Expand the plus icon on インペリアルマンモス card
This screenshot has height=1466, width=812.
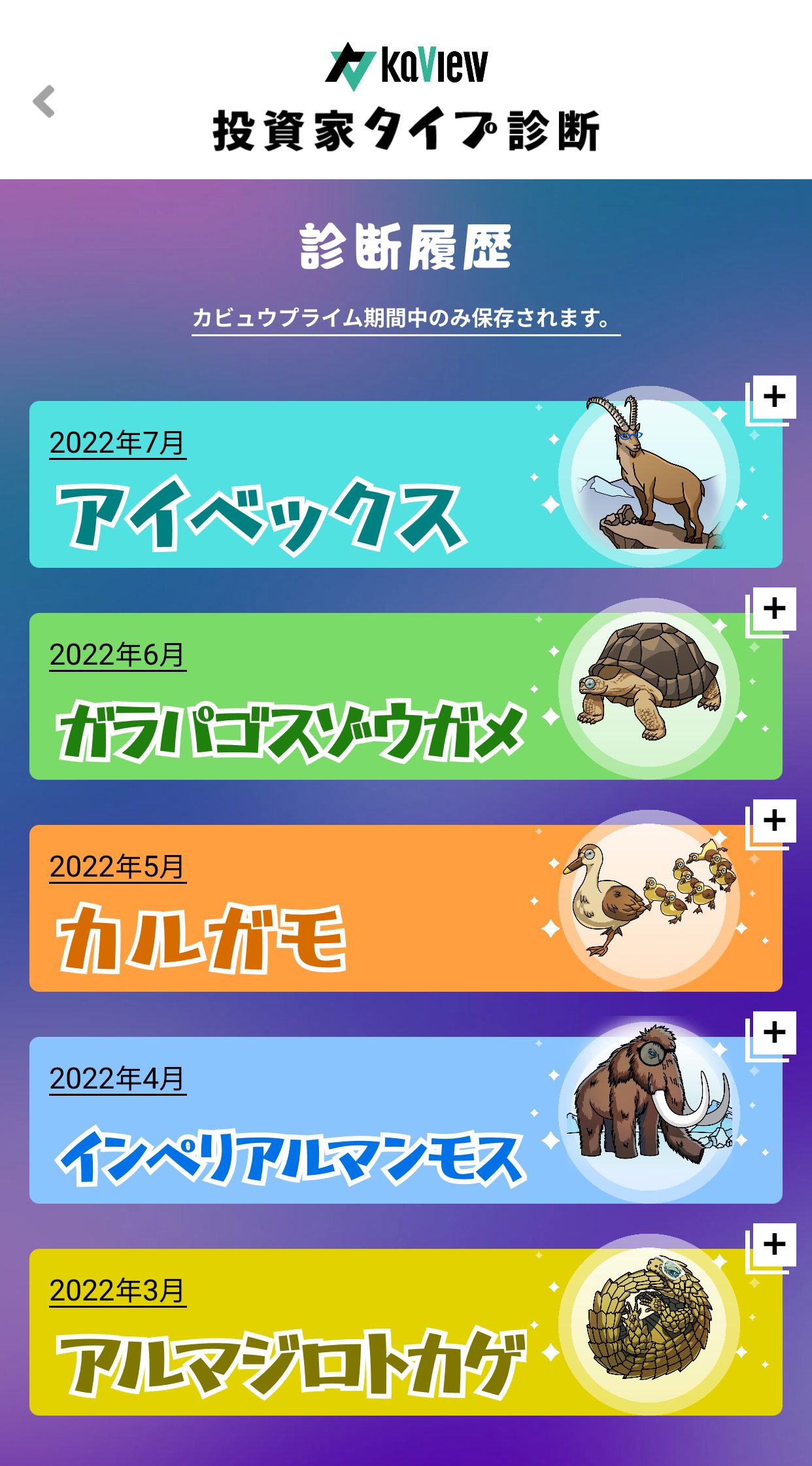pos(774,1032)
